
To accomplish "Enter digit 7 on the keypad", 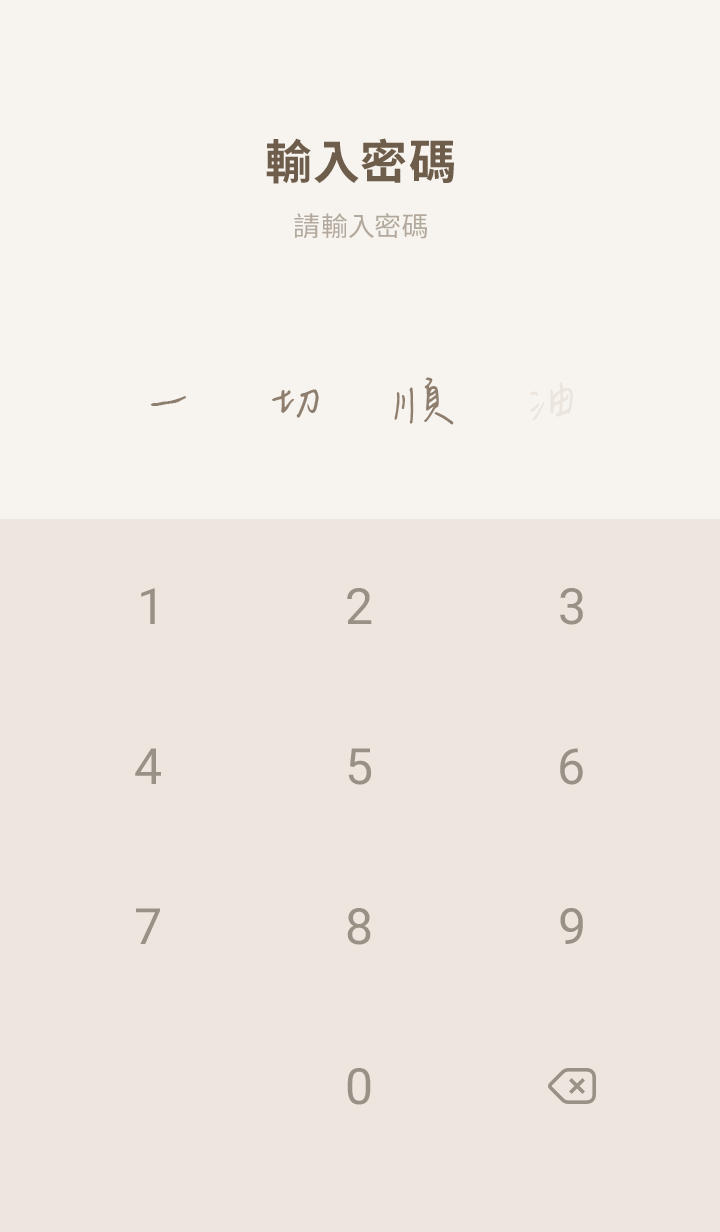I will (148, 927).
